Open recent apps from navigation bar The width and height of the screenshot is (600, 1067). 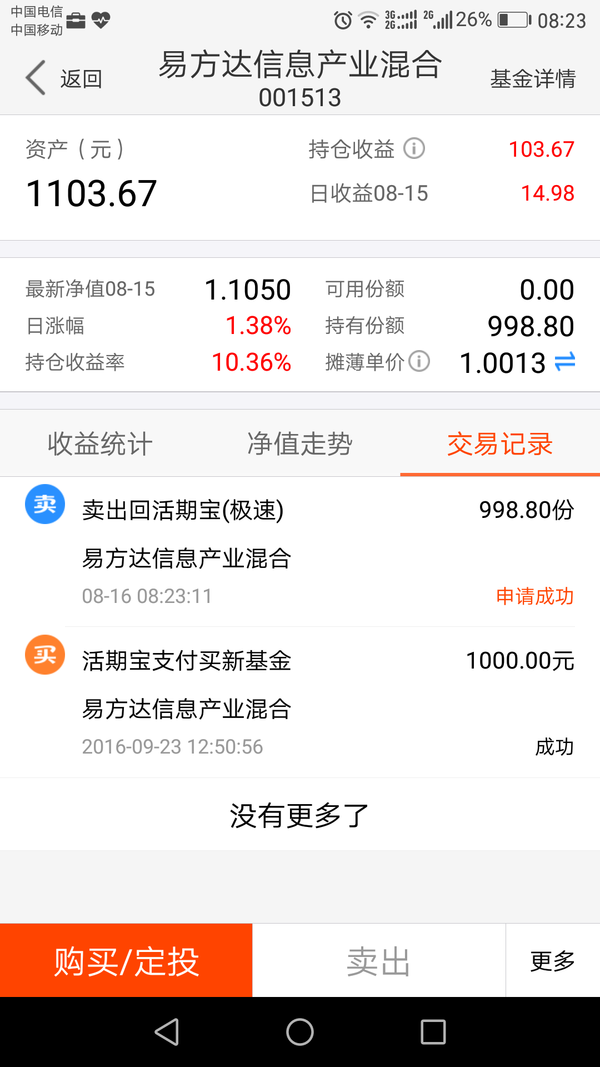pyautogui.click(x=433, y=1032)
